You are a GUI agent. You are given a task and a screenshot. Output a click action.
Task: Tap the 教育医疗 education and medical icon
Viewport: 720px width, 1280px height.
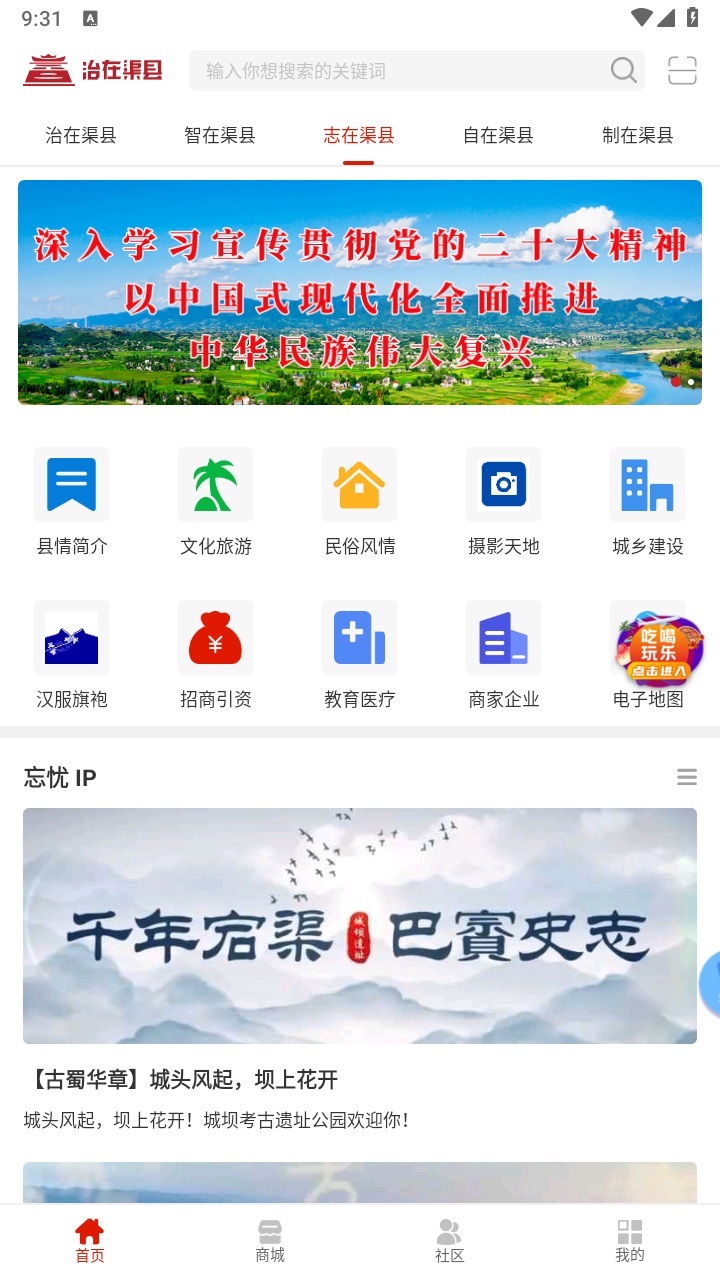tap(359, 651)
